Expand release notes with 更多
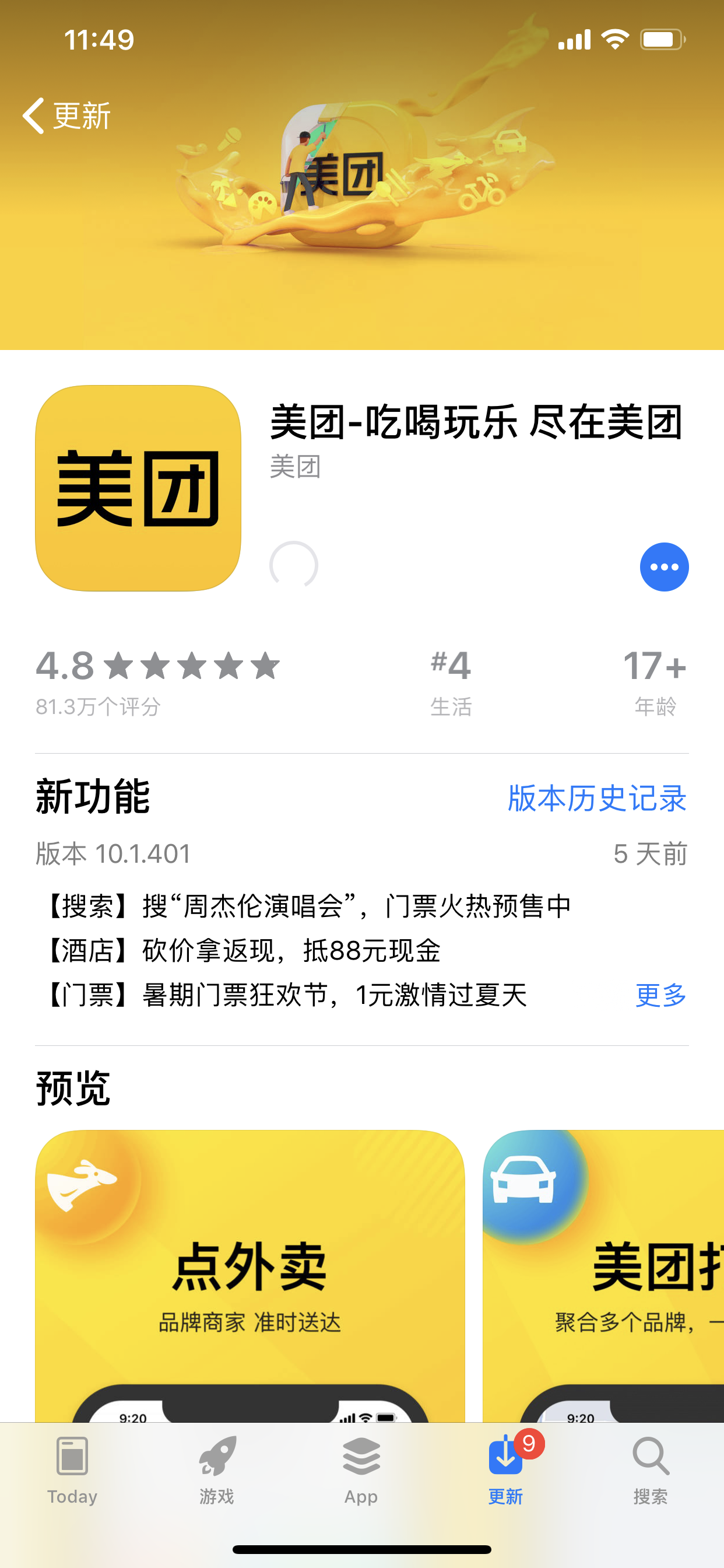 660,995
